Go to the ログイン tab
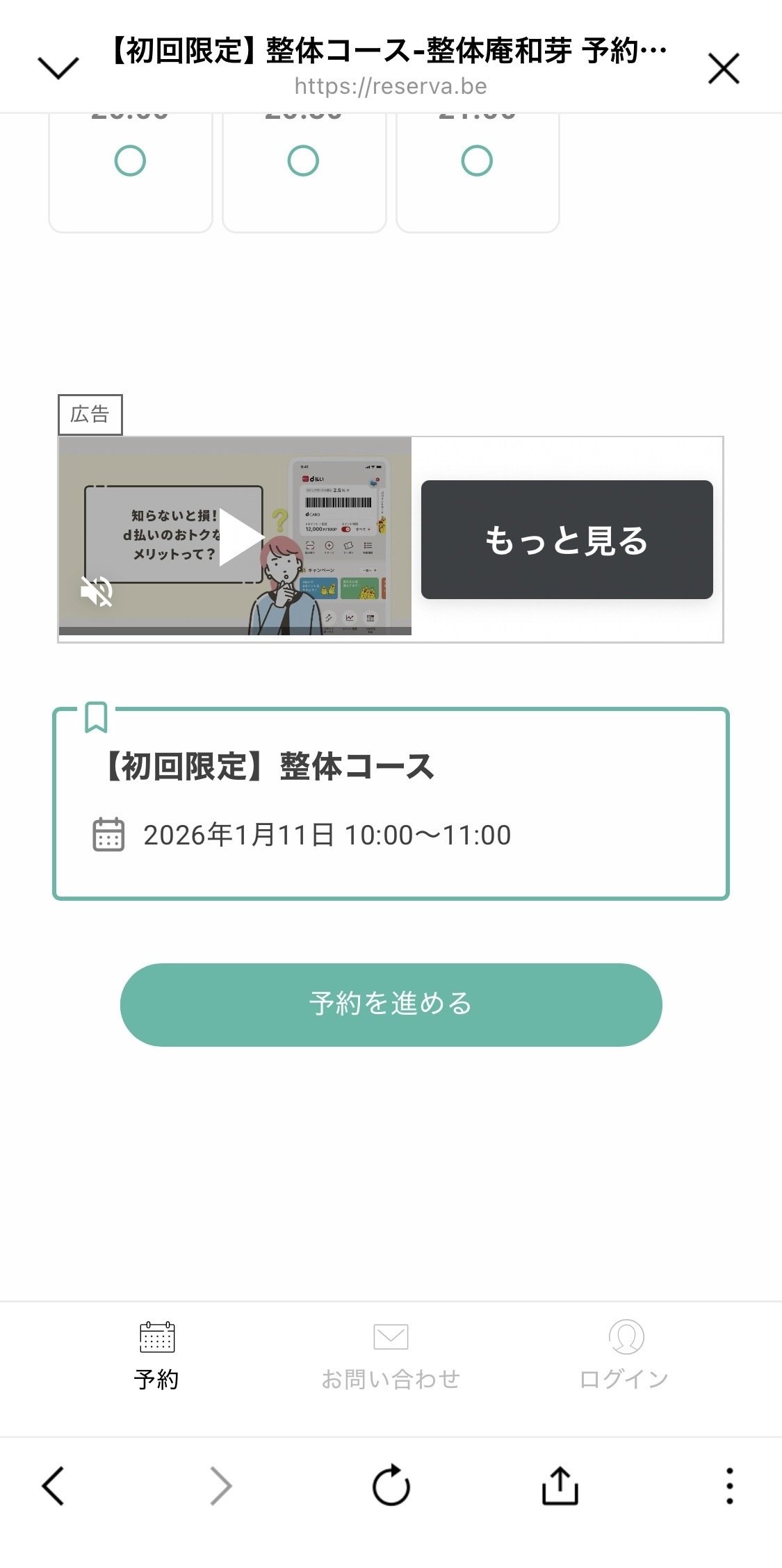782x1568 pixels. [x=625, y=1355]
